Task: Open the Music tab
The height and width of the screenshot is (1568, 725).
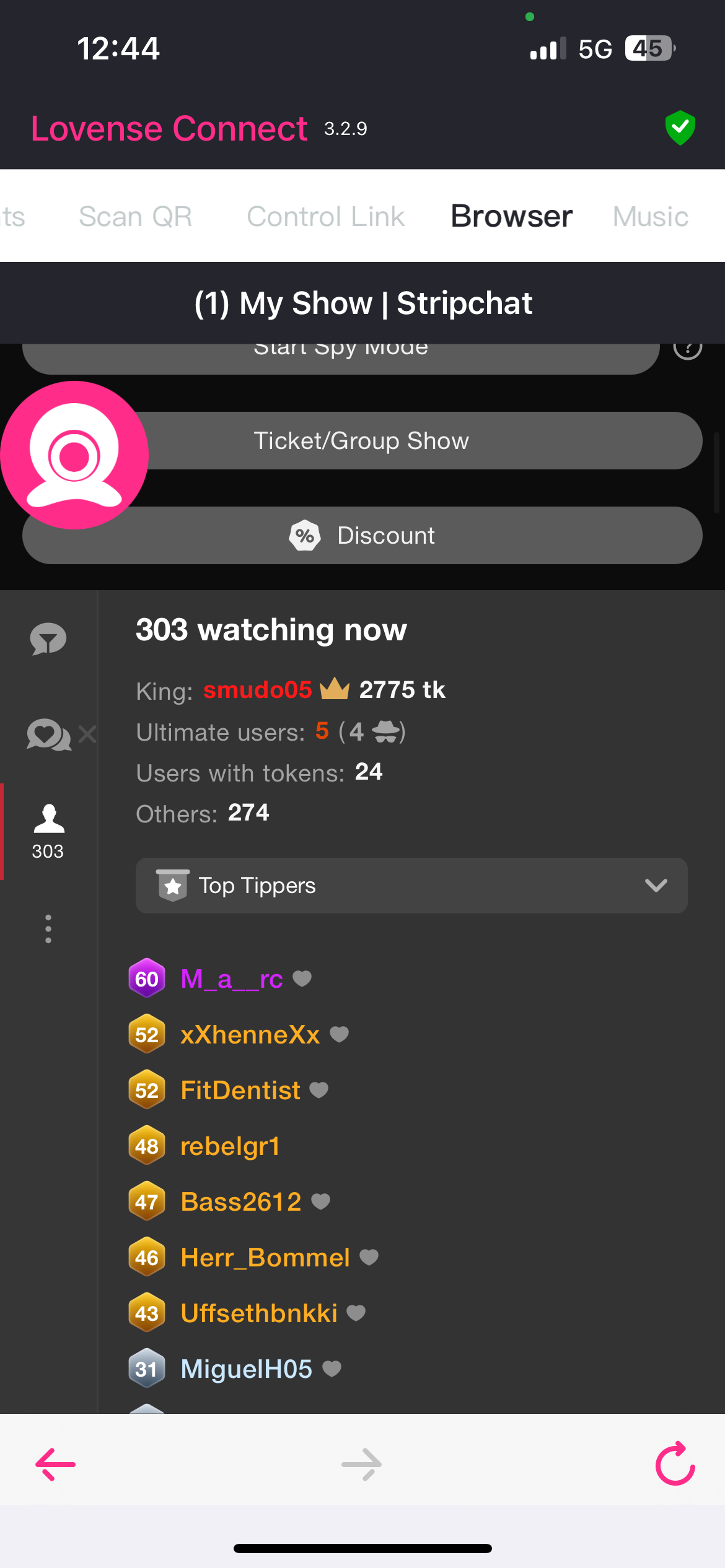Action: click(650, 217)
